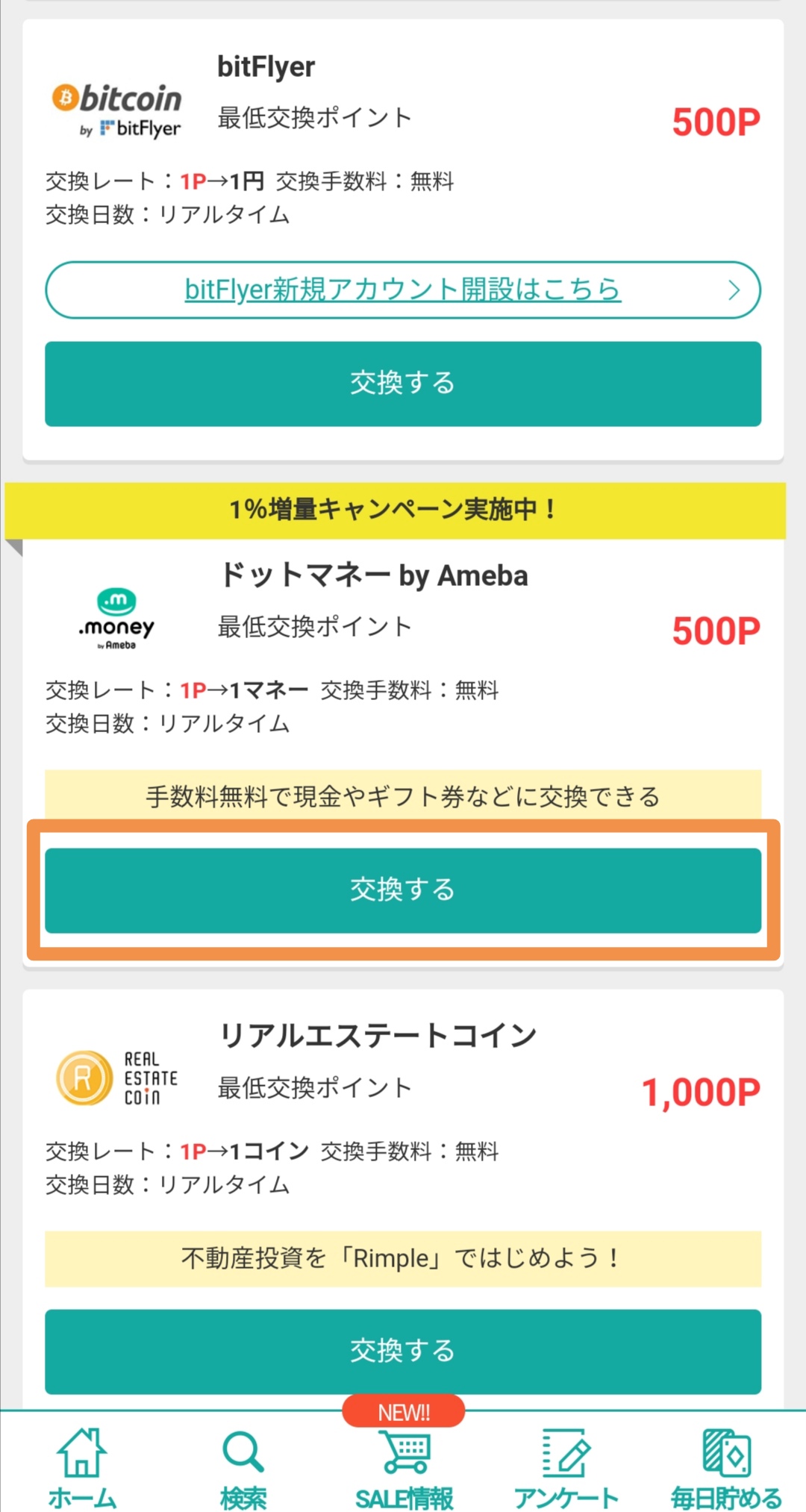Open the アンケート tab
This screenshot has height=1512, width=806.
tap(566, 1467)
